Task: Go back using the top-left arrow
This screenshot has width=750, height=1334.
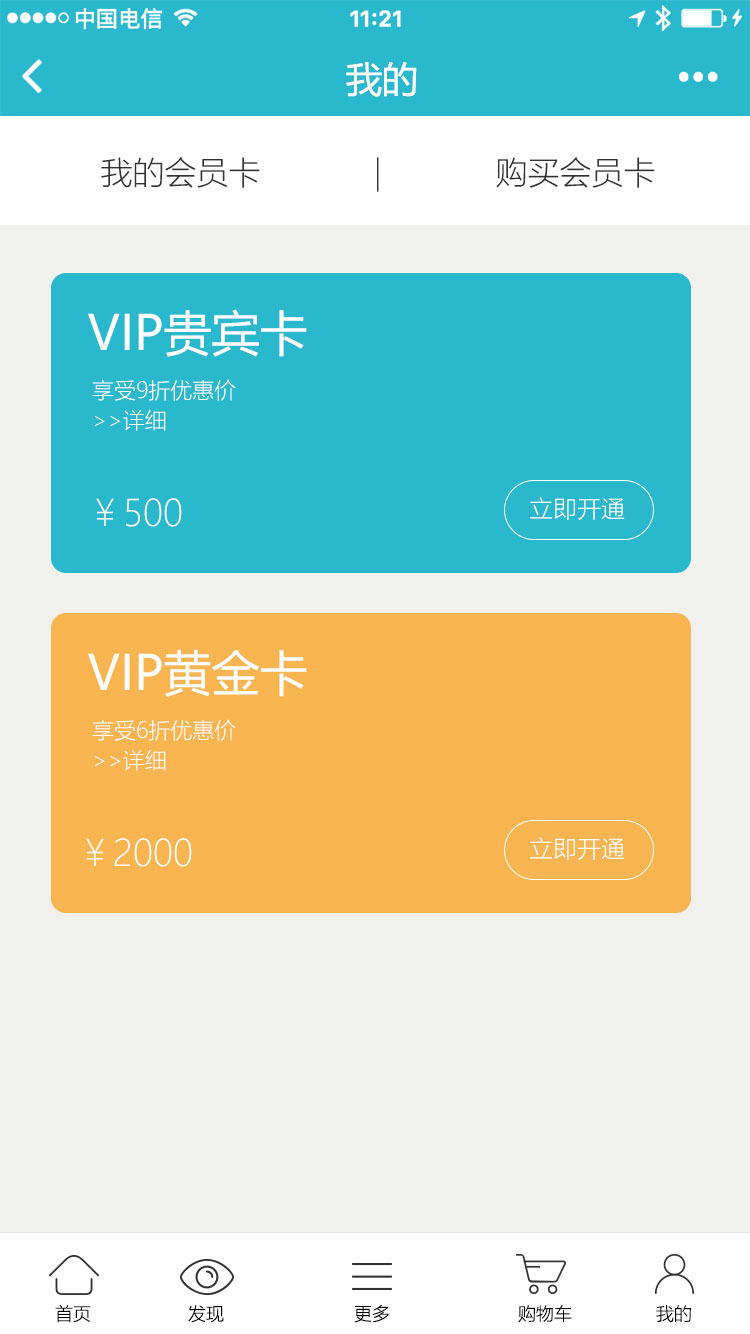Action: coord(33,77)
